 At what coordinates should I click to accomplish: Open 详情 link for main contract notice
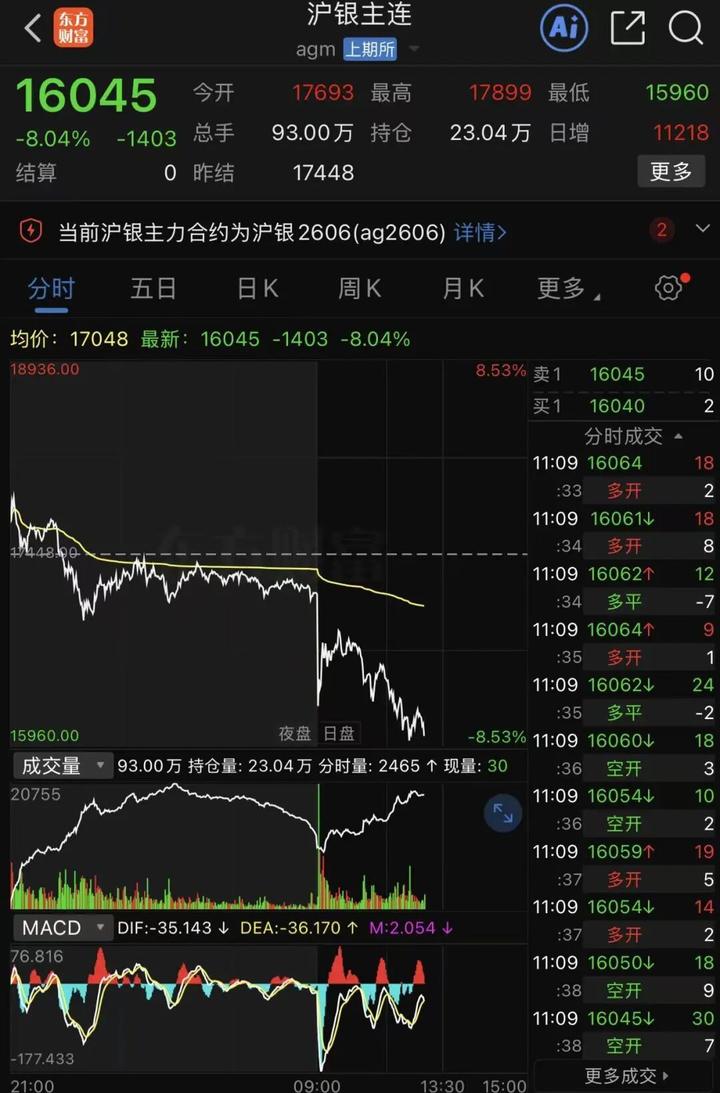tap(480, 232)
